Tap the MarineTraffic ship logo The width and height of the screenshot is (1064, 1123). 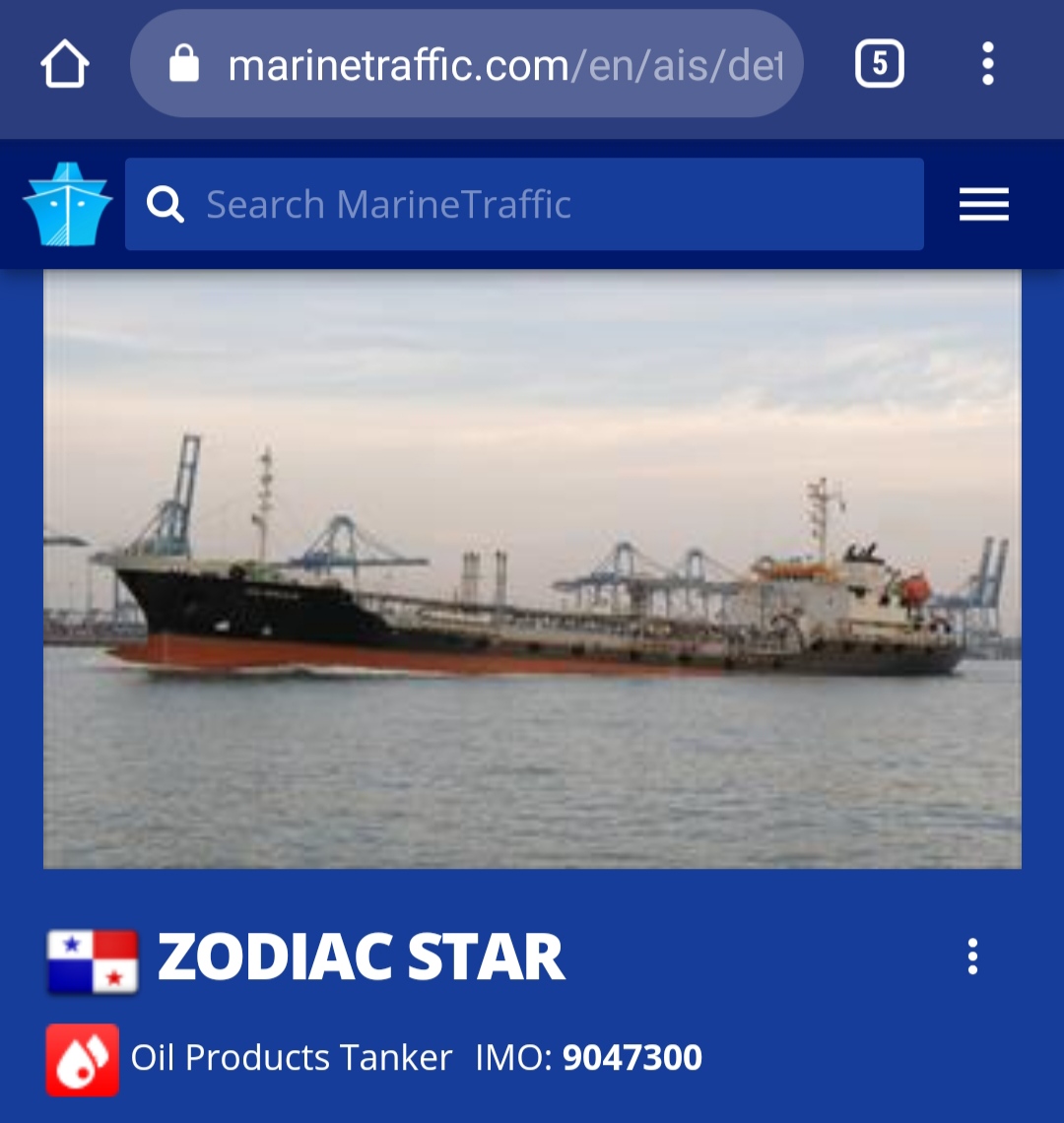click(67, 204)
